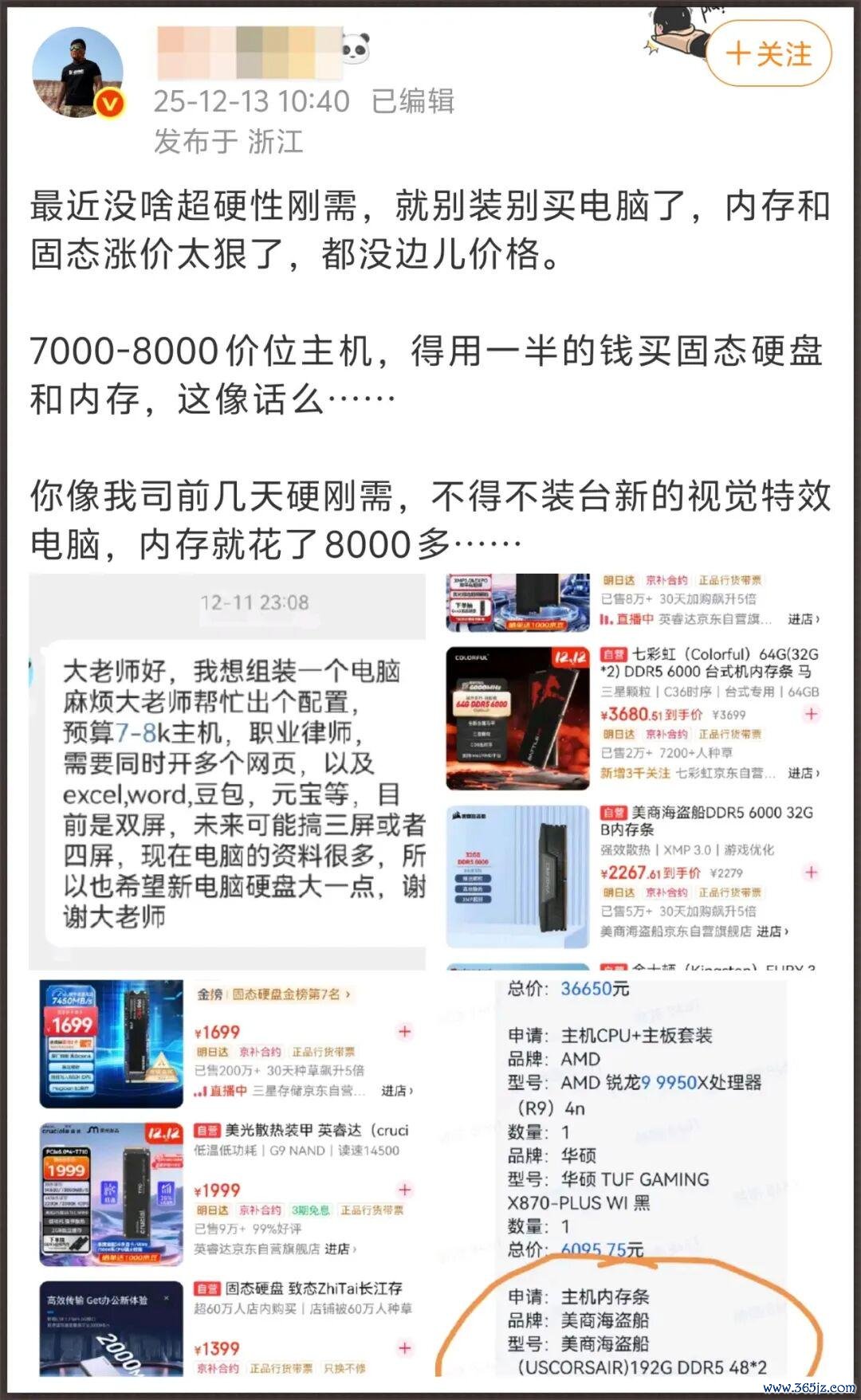Open the blurred username next to the panda
The width and height of the screenshot is (861, 1400).
249,52
